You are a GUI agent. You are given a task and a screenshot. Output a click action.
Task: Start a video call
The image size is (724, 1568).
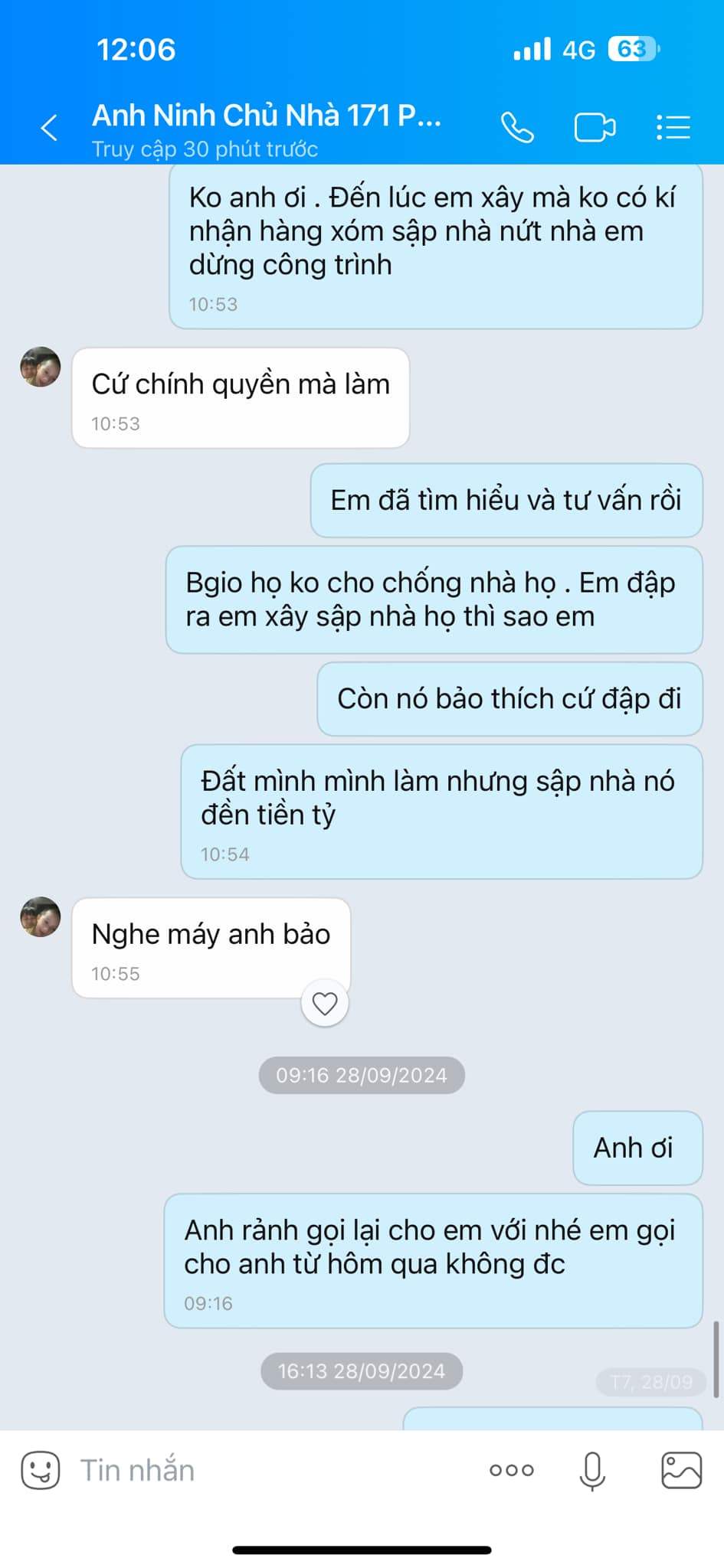click(x=595, y=127)
